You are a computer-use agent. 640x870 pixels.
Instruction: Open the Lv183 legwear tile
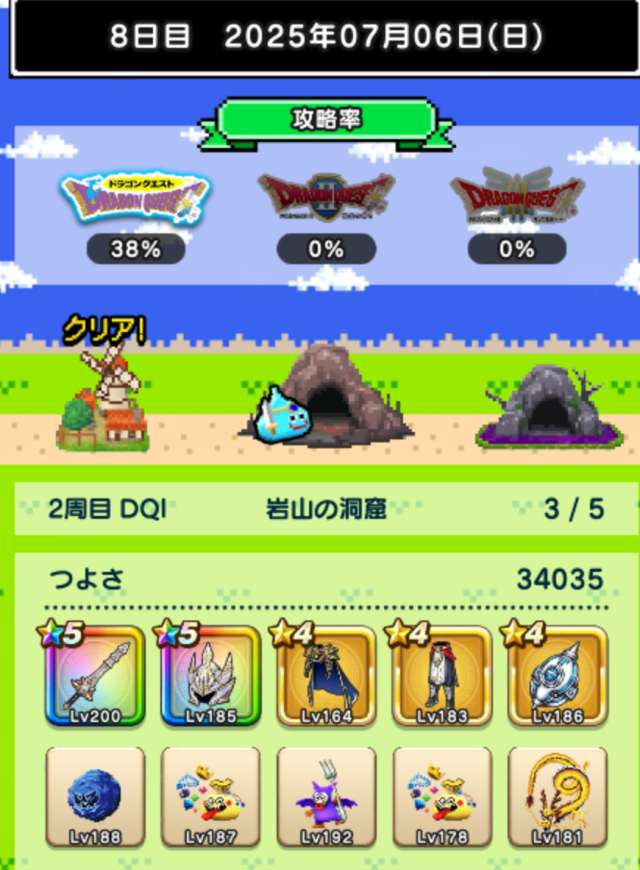coord(442,677)
